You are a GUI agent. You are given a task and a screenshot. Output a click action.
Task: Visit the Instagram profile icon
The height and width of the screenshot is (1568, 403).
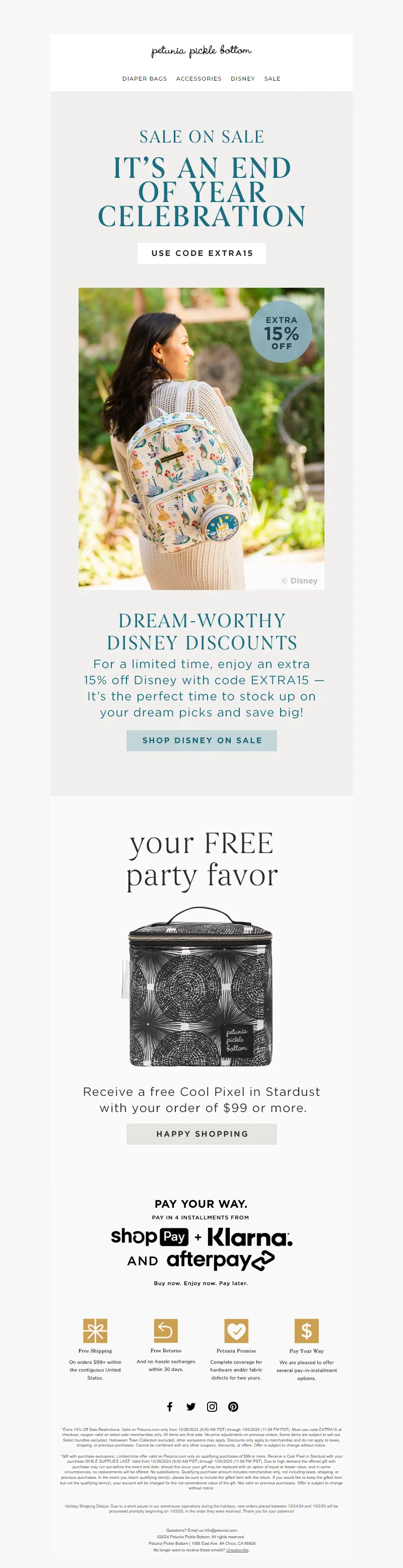212,1407
